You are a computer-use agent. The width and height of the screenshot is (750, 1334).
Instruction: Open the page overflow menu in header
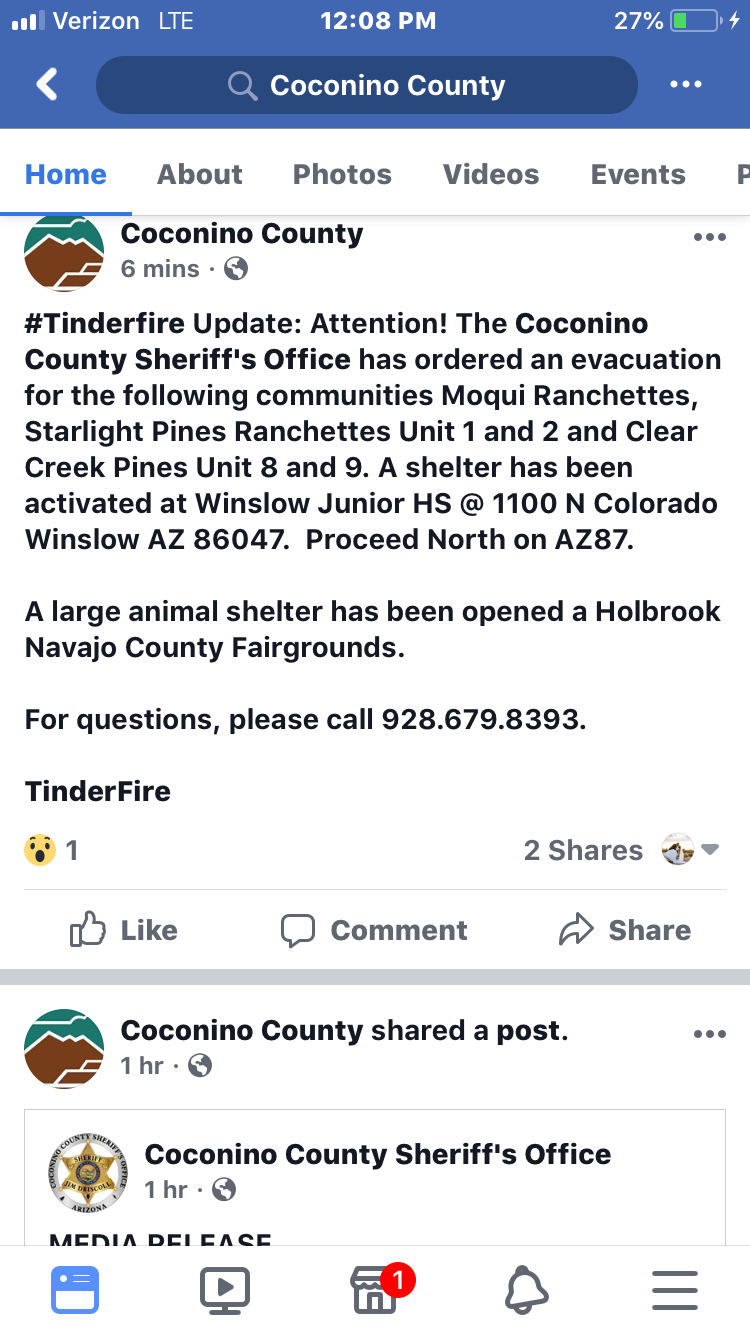(x=686, y=85)
